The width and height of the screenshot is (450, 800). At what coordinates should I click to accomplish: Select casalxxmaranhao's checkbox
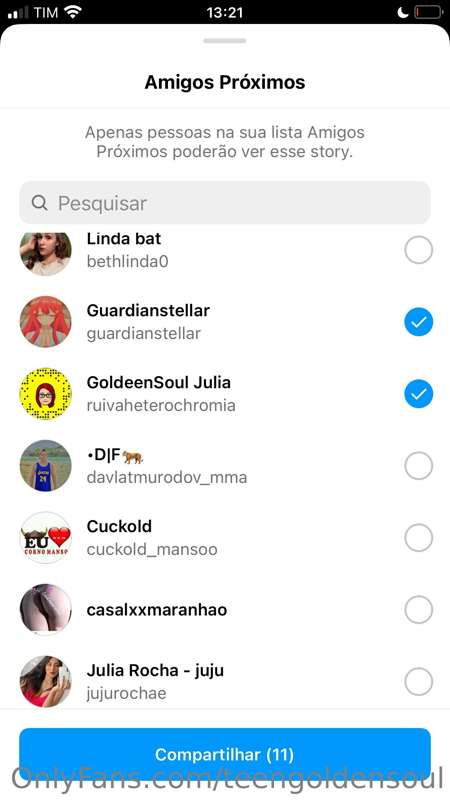coord(418,610)
